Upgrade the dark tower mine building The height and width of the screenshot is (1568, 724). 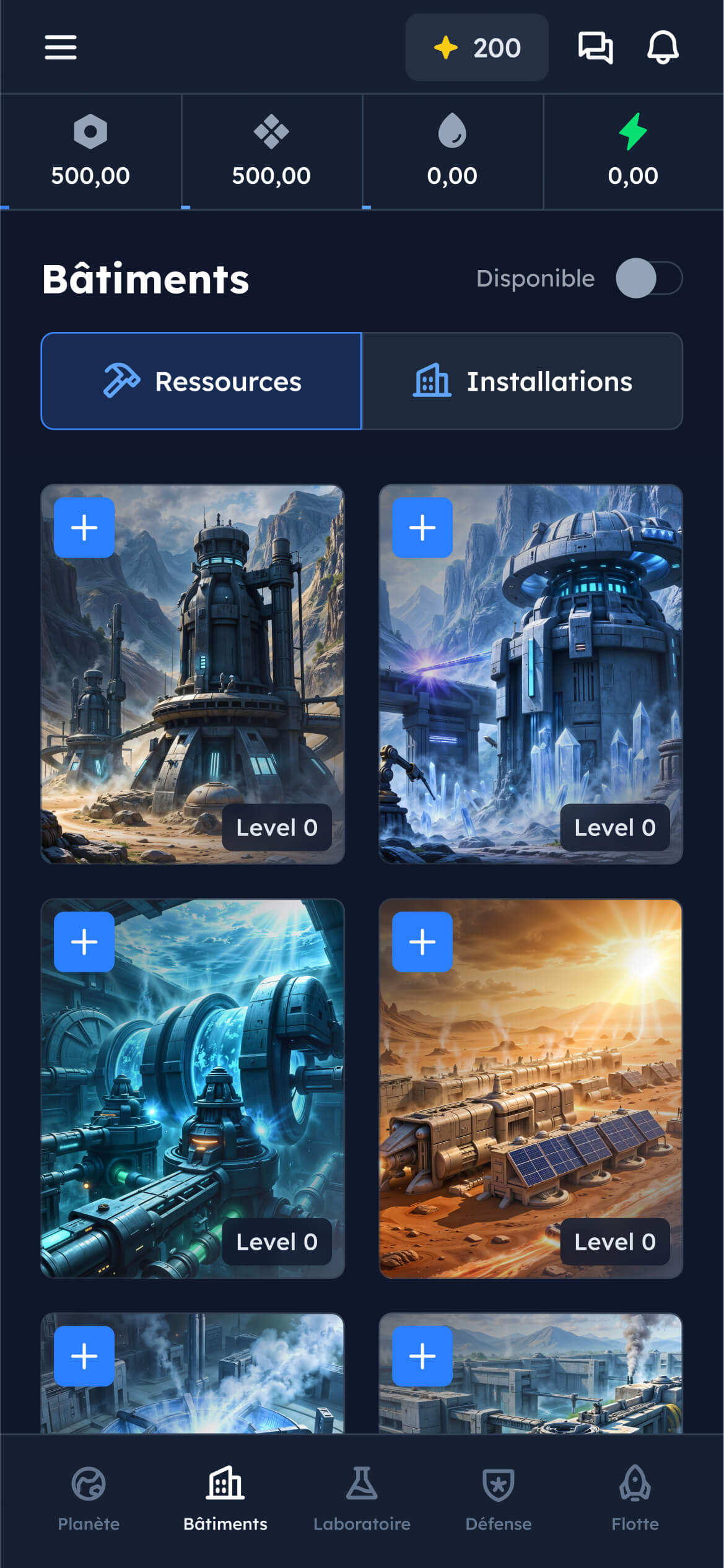[x=84, y=528]
